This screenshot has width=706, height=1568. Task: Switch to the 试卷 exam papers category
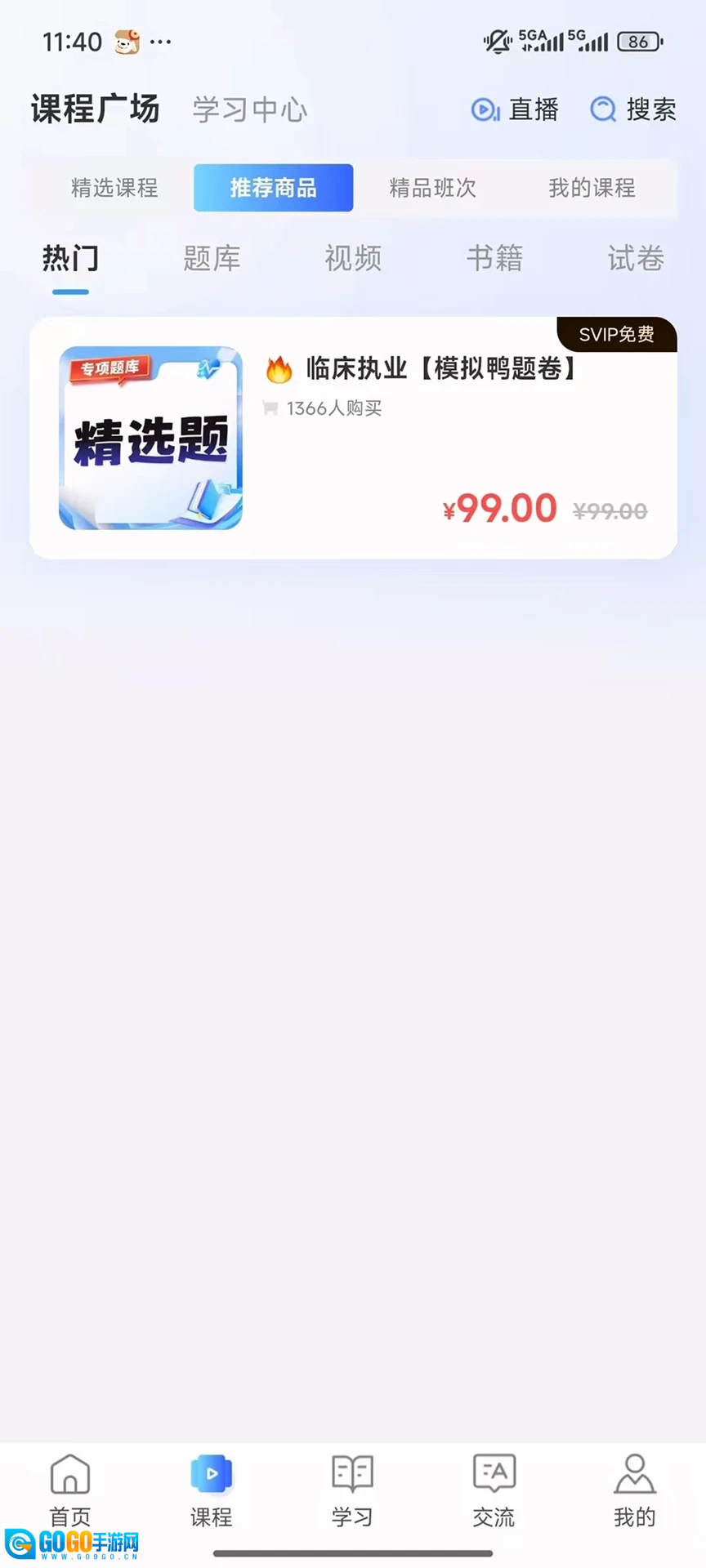(636, 258)
